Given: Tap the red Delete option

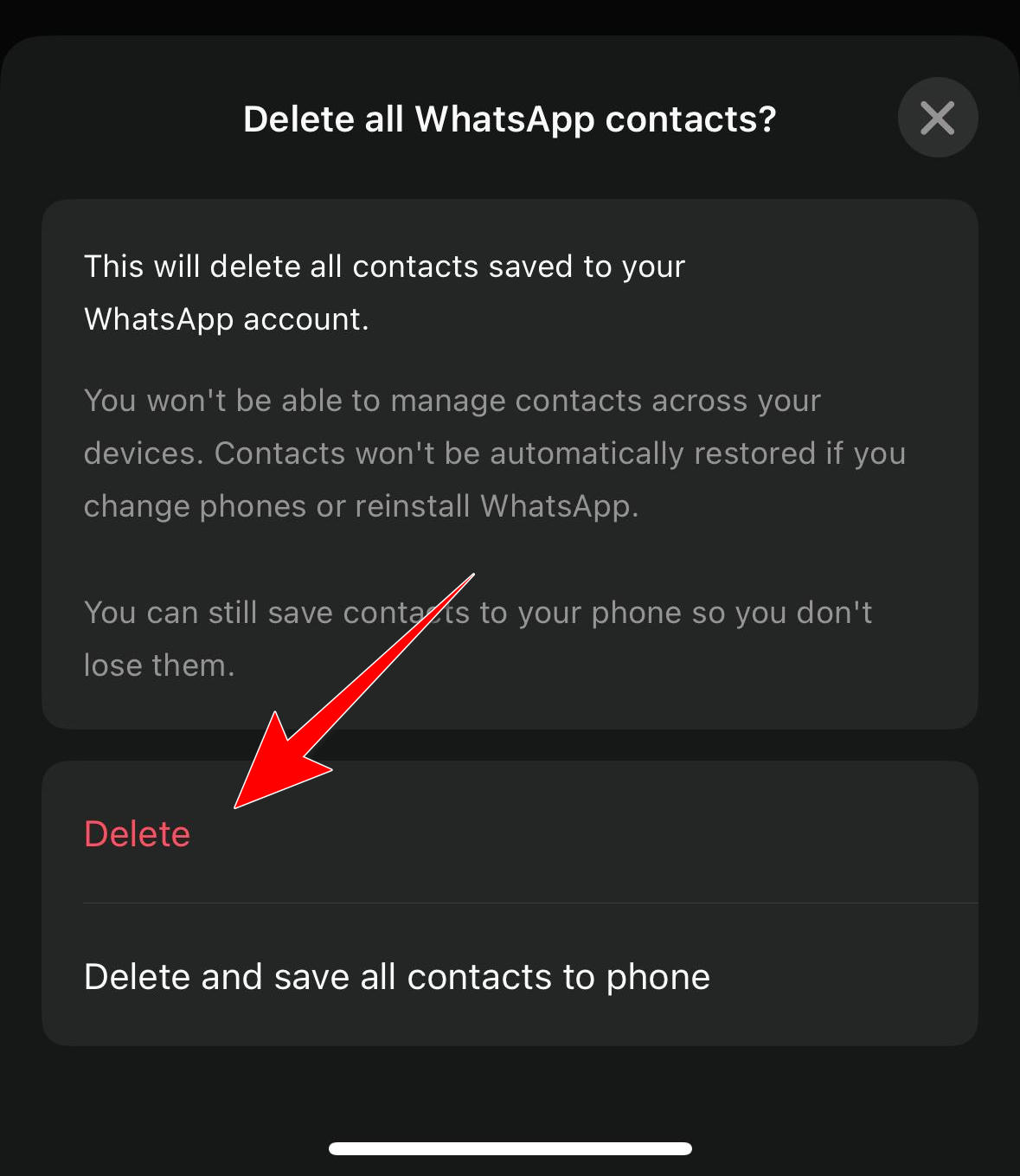Looking at the screenshot, I should [138, 833].
